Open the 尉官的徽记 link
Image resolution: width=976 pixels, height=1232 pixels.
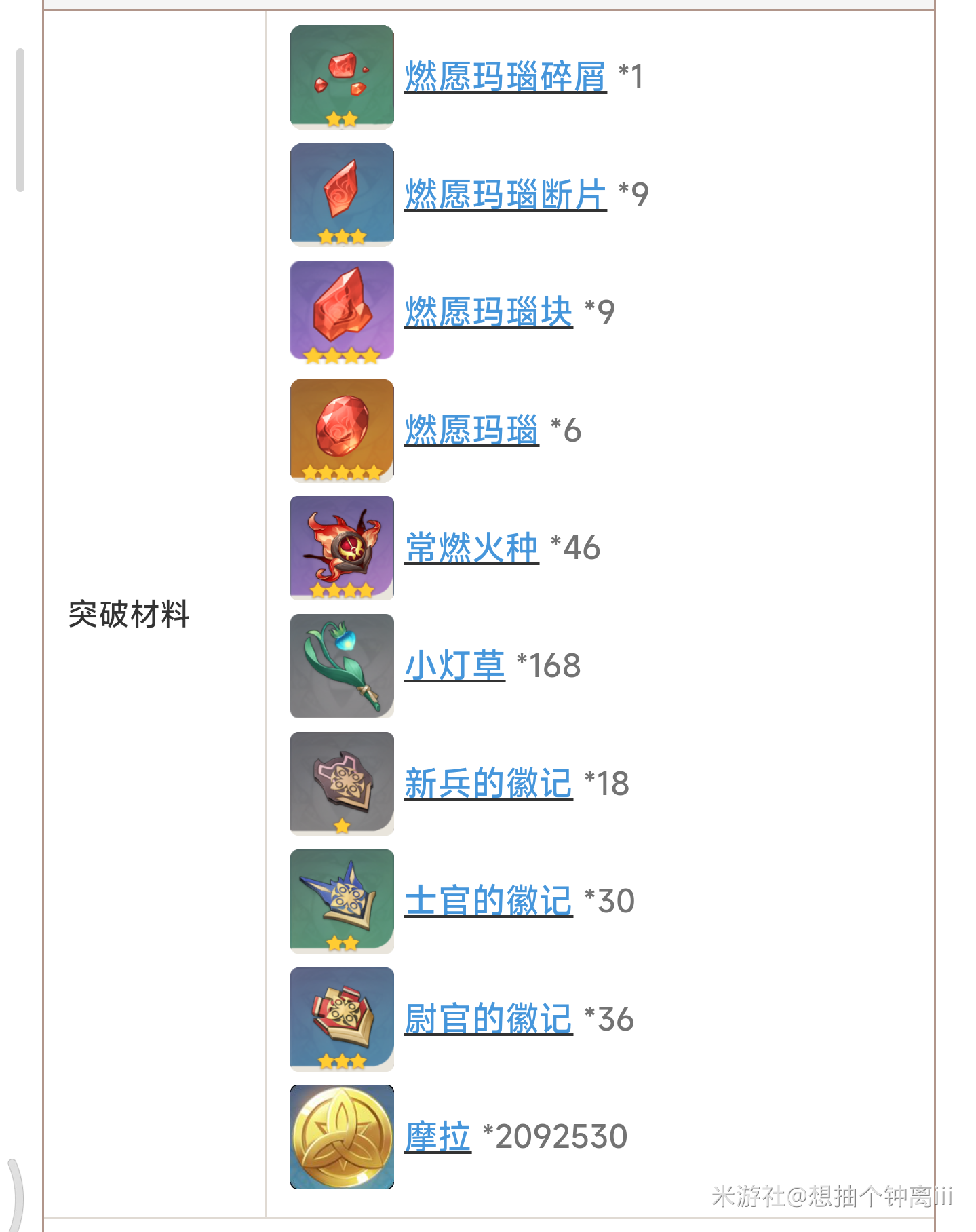click(x=488, y=1019)
